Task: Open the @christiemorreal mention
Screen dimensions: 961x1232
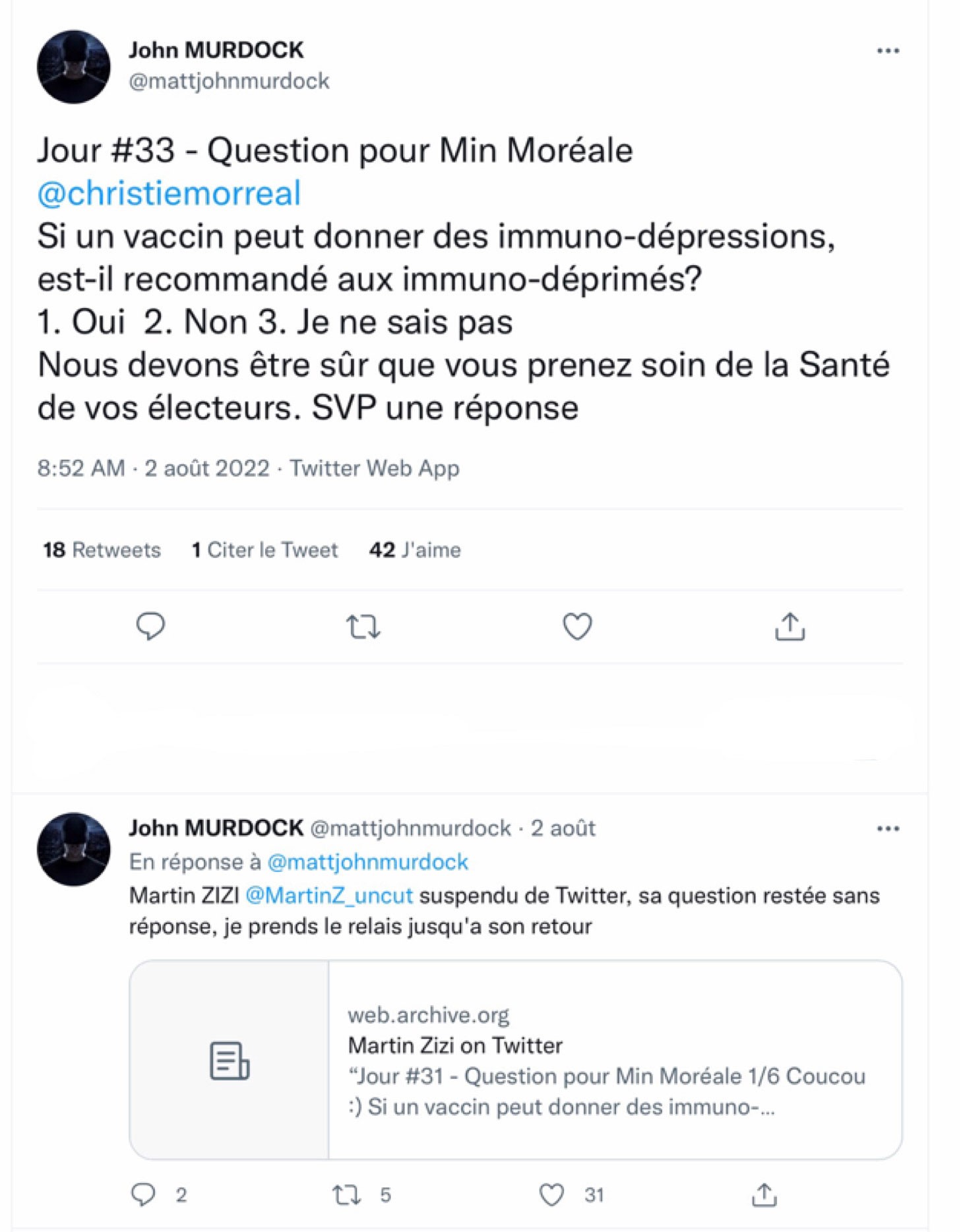Action: coord(169,193)
